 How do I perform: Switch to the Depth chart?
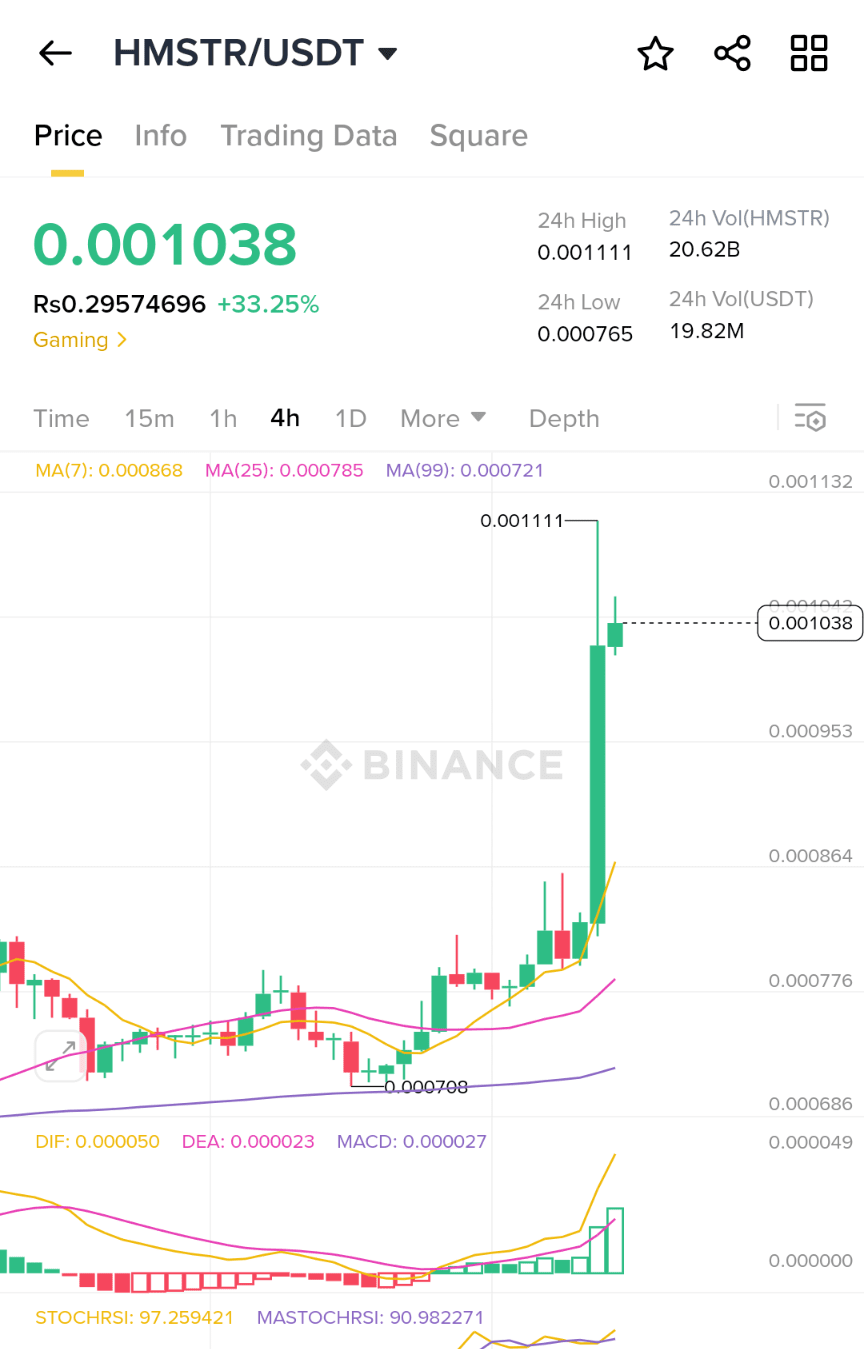click(x=564, y=418)
